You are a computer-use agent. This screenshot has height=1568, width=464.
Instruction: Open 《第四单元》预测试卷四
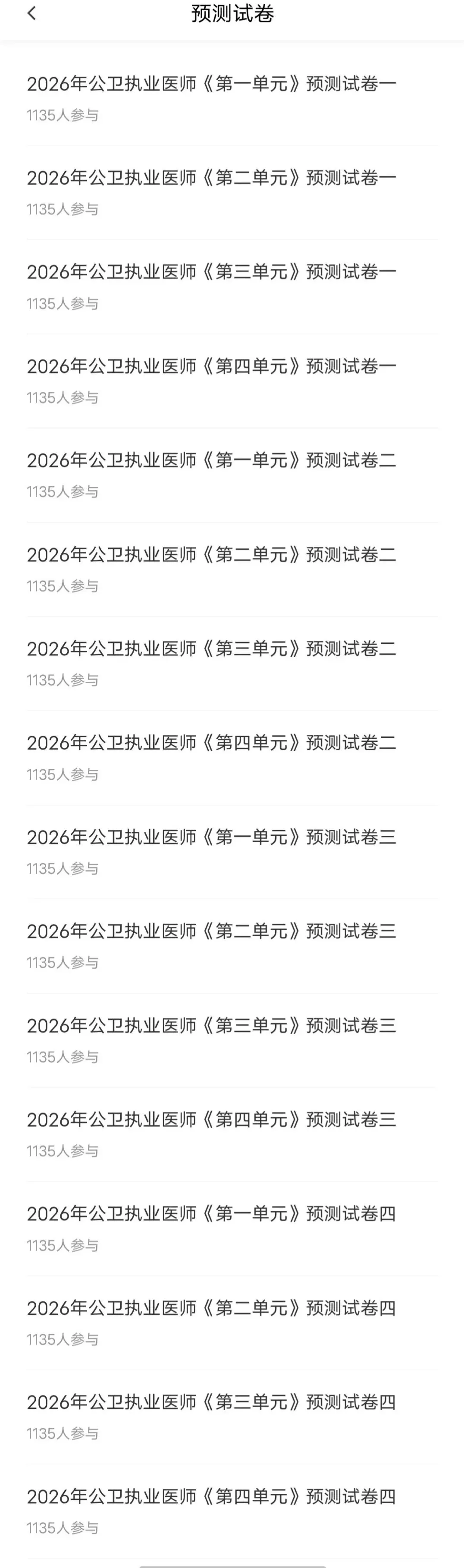[211, 1496]
